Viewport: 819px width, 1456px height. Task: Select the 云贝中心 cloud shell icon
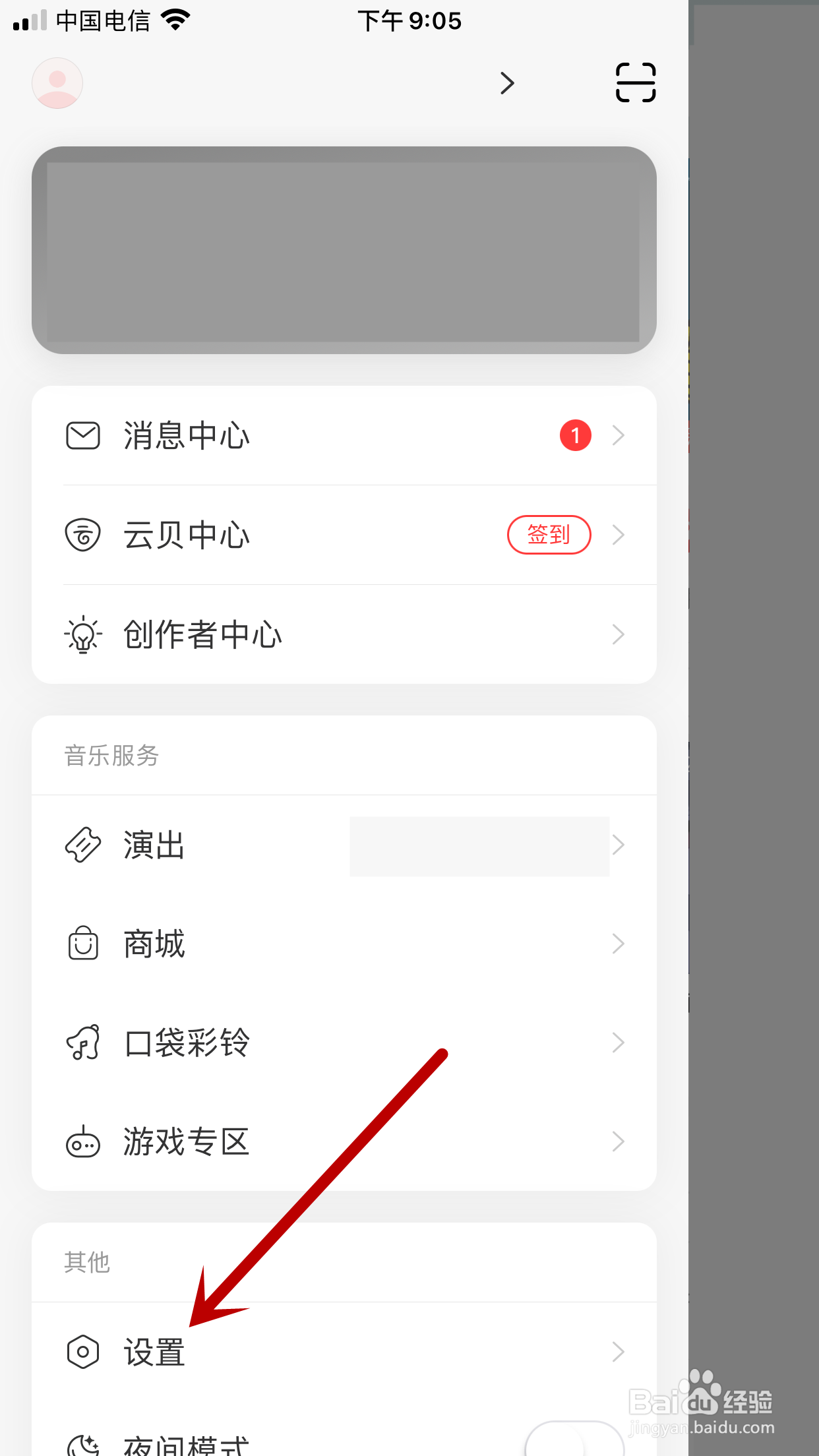coord(82,535)
